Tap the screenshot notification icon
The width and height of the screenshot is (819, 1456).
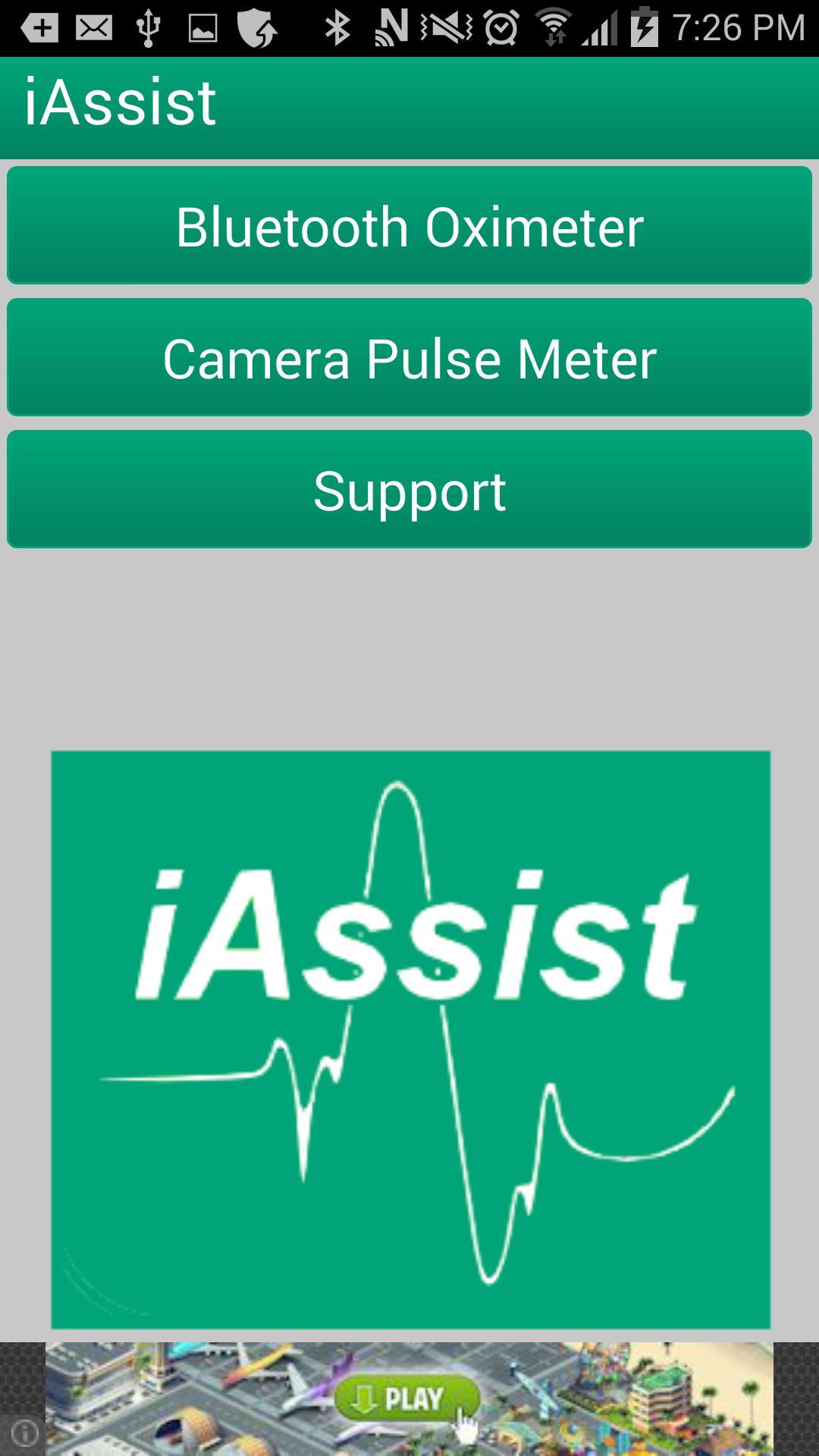pyautogui.click(x=201, y=25)
